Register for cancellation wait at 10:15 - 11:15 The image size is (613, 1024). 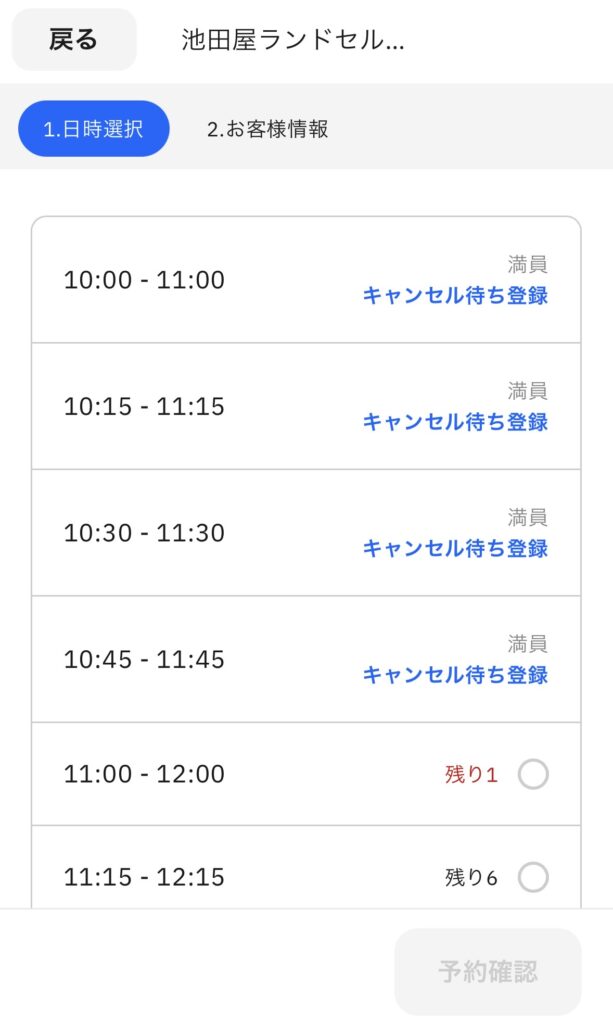coord(454,422)
